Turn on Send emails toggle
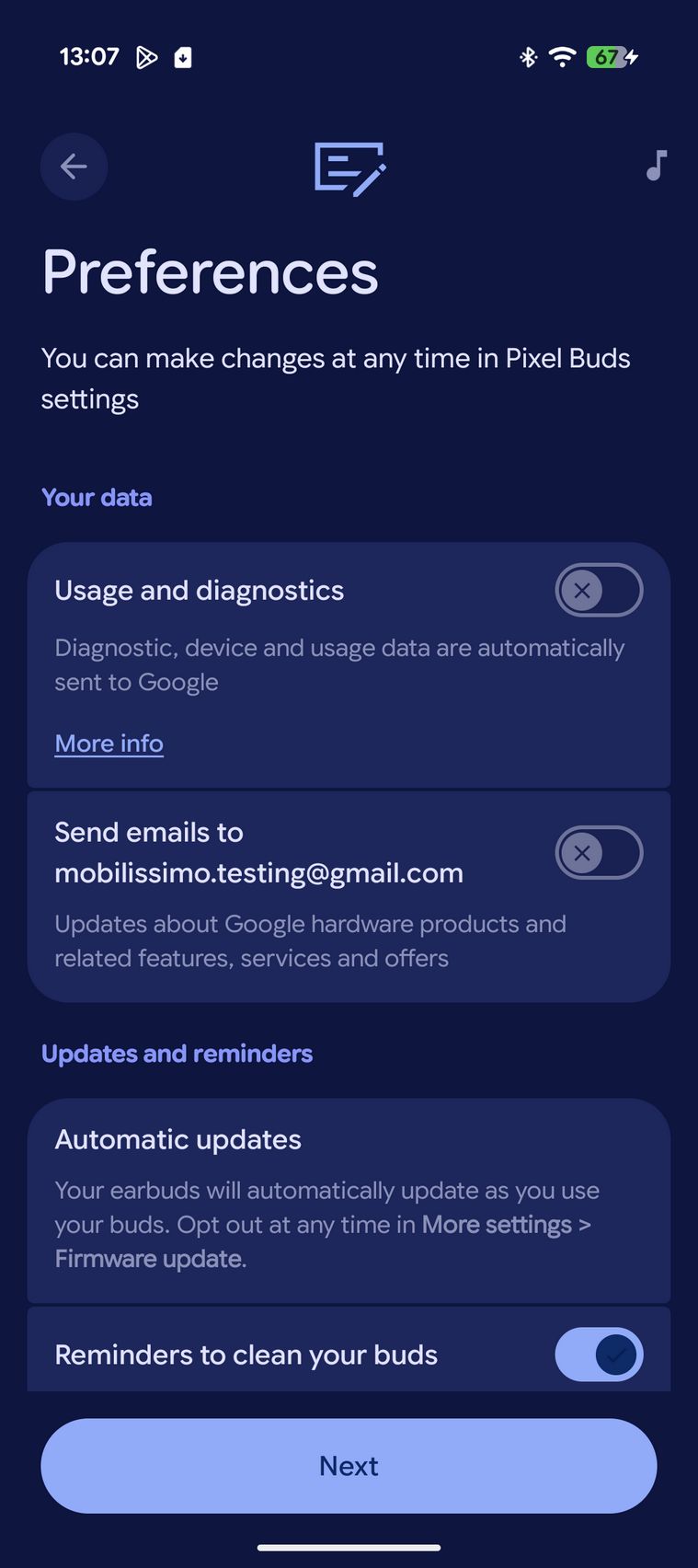 [x=598, y=853]
